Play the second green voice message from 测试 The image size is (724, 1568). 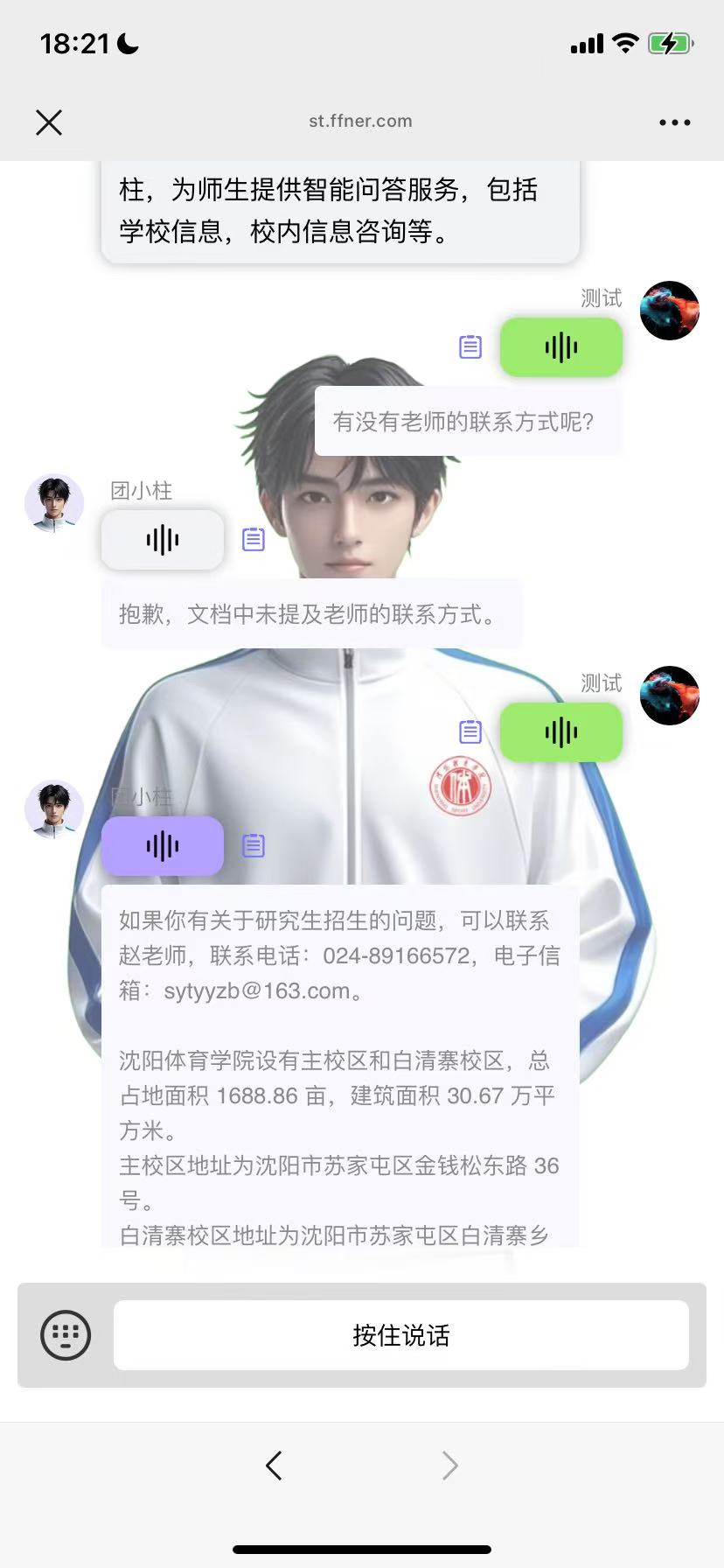(x=560, y=732)
